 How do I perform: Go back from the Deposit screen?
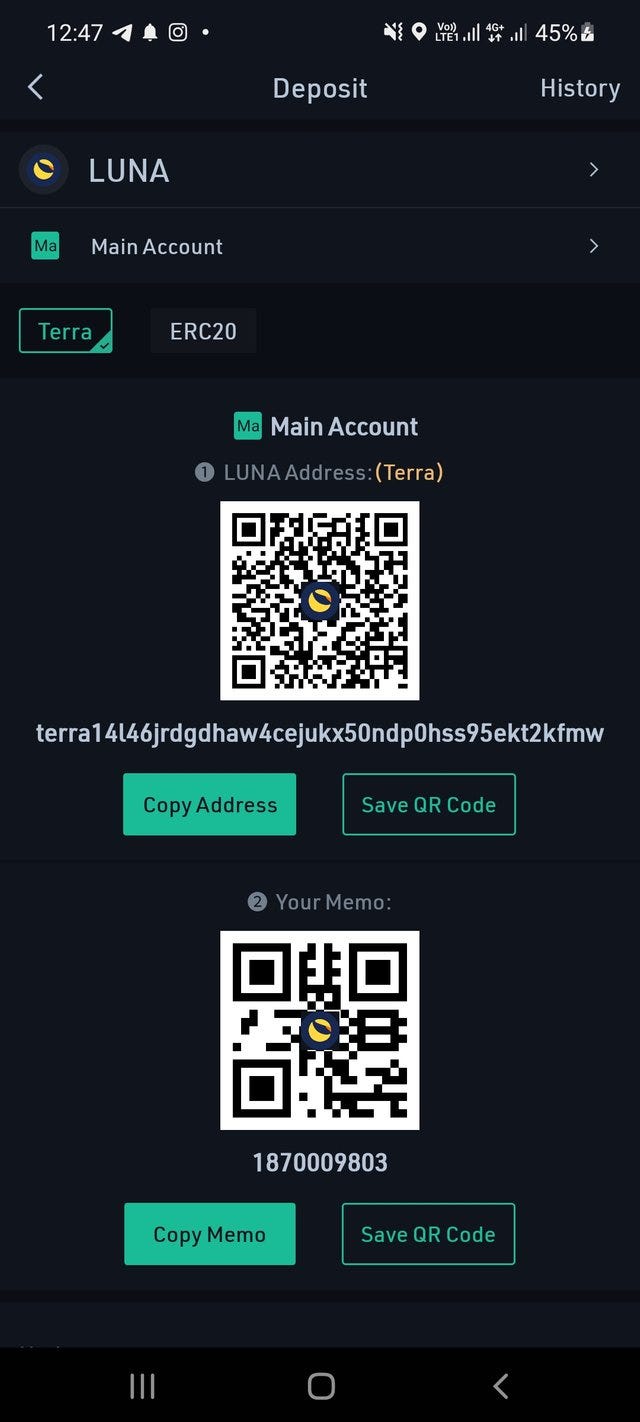pyautogui.click(x=36, y=88)
